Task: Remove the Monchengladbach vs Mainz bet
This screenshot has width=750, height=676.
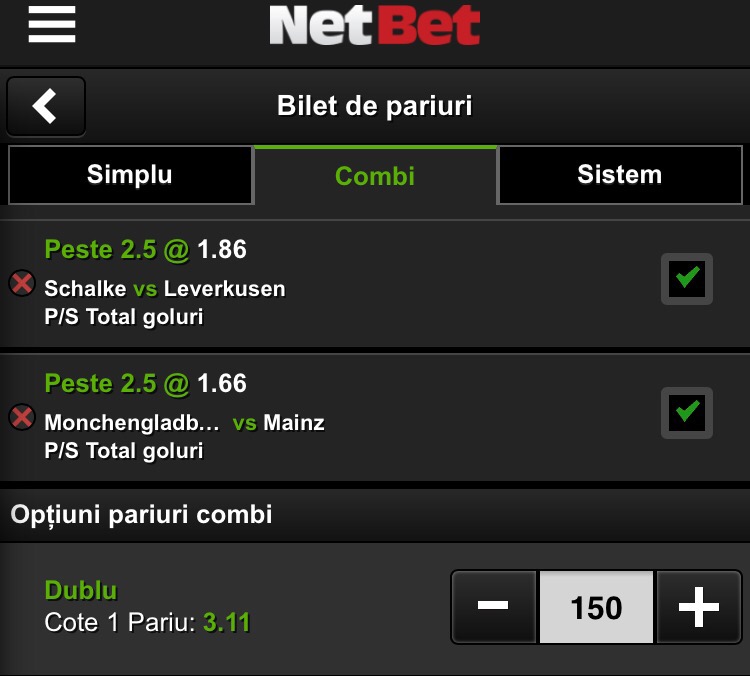Action: 22,417
